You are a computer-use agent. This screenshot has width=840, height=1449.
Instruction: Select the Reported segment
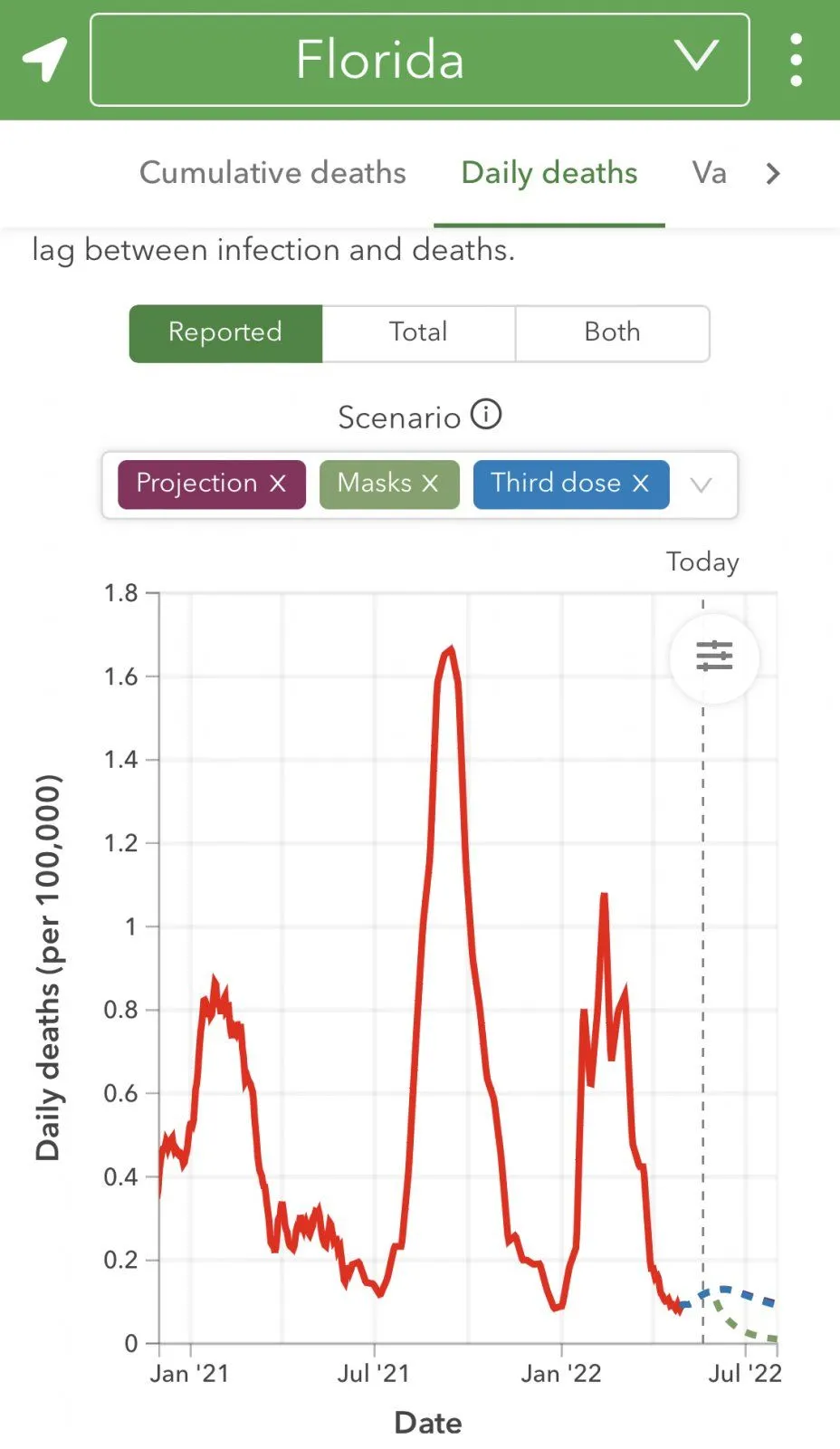pyautogui.click(x=225, y=332)
